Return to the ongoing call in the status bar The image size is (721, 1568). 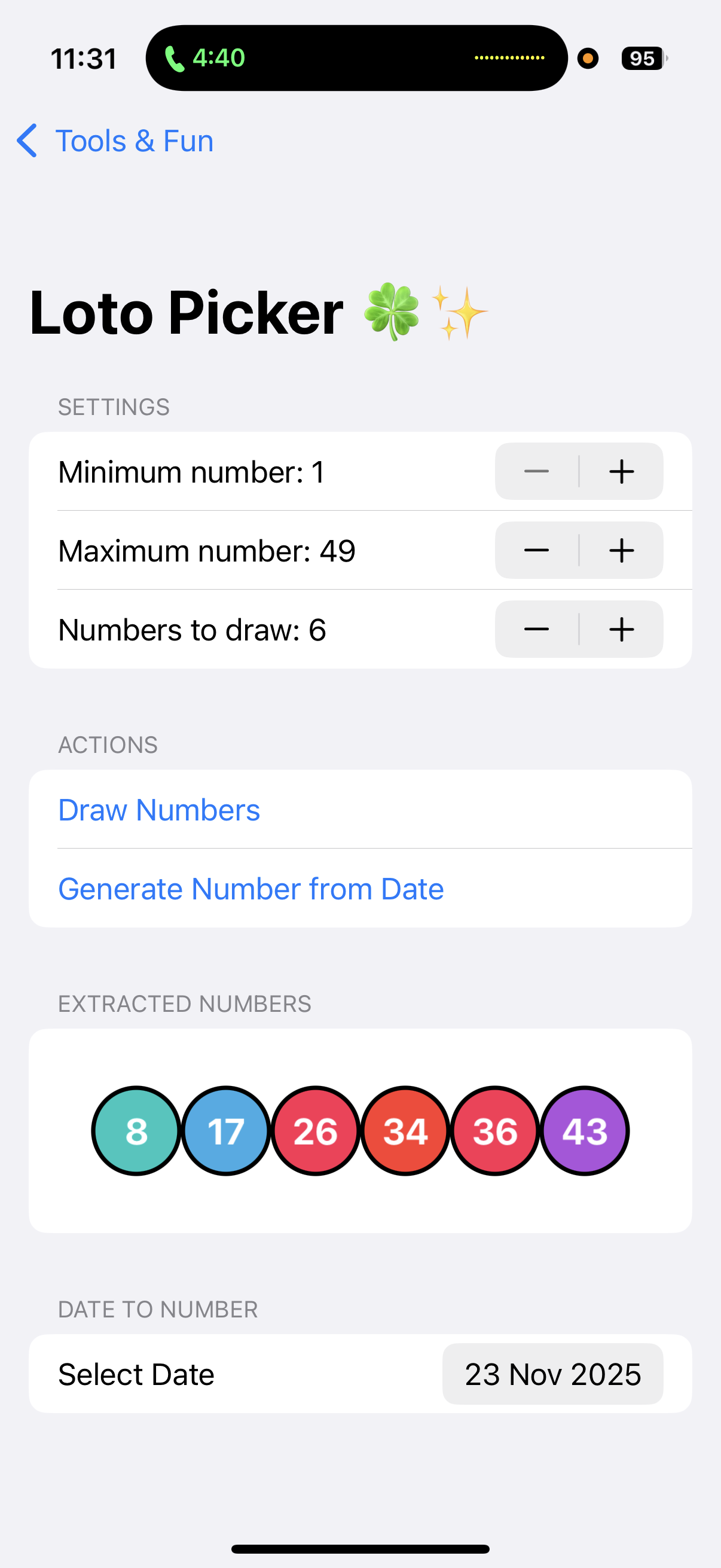tap(206, 59)
